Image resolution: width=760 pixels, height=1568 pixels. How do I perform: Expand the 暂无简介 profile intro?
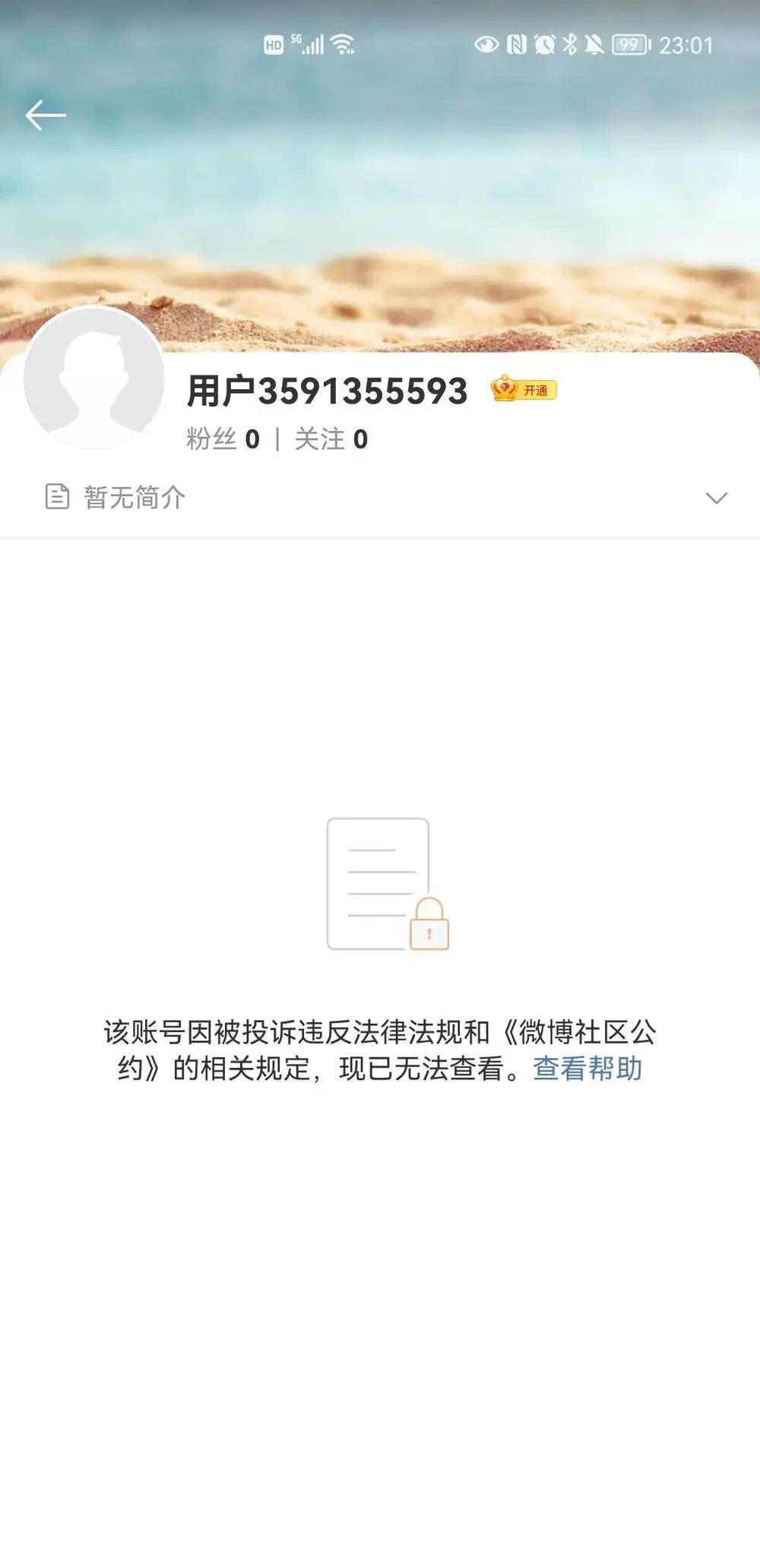(716, 498)
